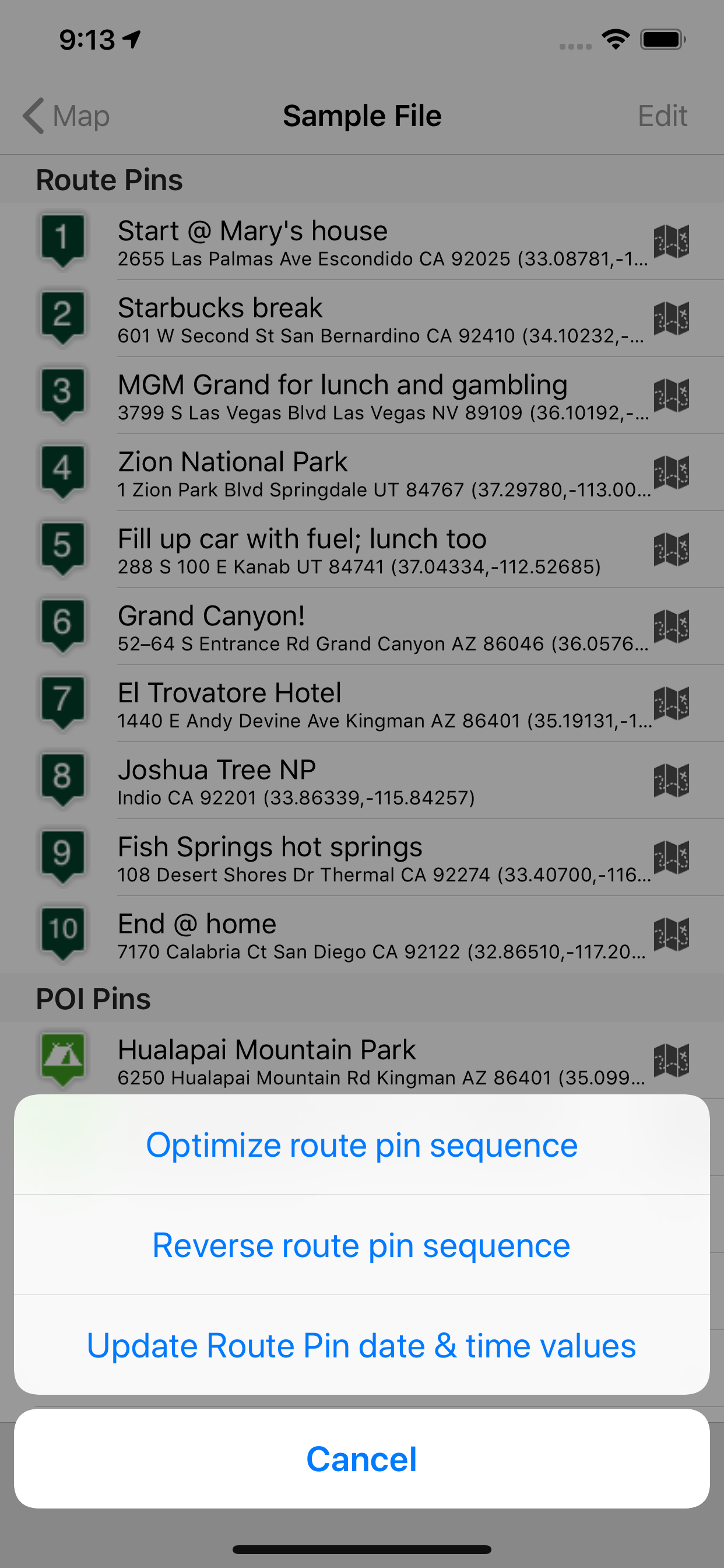Tap the Edit button
The height and width of the screenshot is (1568, 724).
(x=663, y=115)
